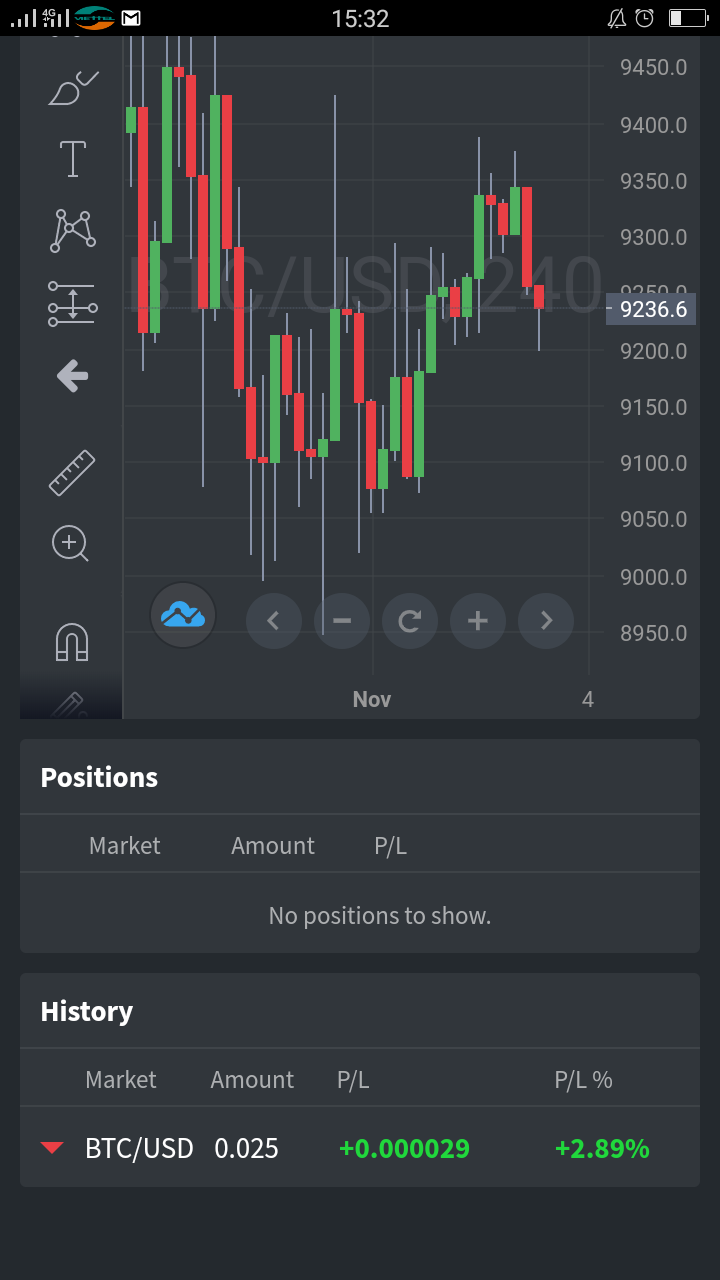720x1280 pixels.
Task: Open the pattern drawing tool
Action: pyautogui.click(x=72, y=231)
